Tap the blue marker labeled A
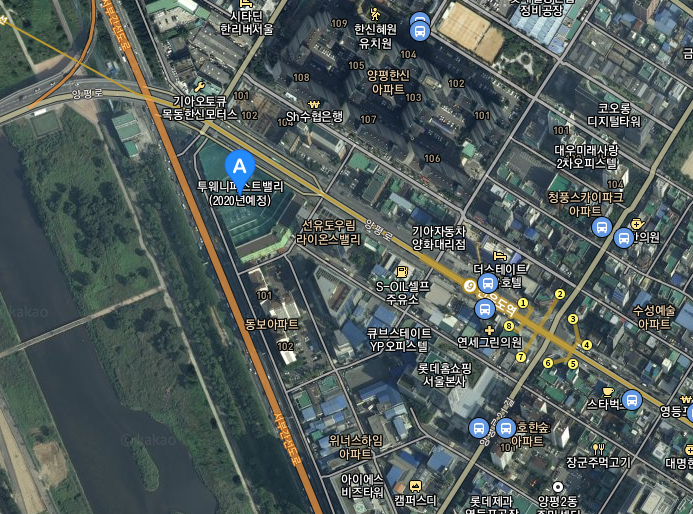The height and width of the screenshot is (514, 693). [239, 165]
